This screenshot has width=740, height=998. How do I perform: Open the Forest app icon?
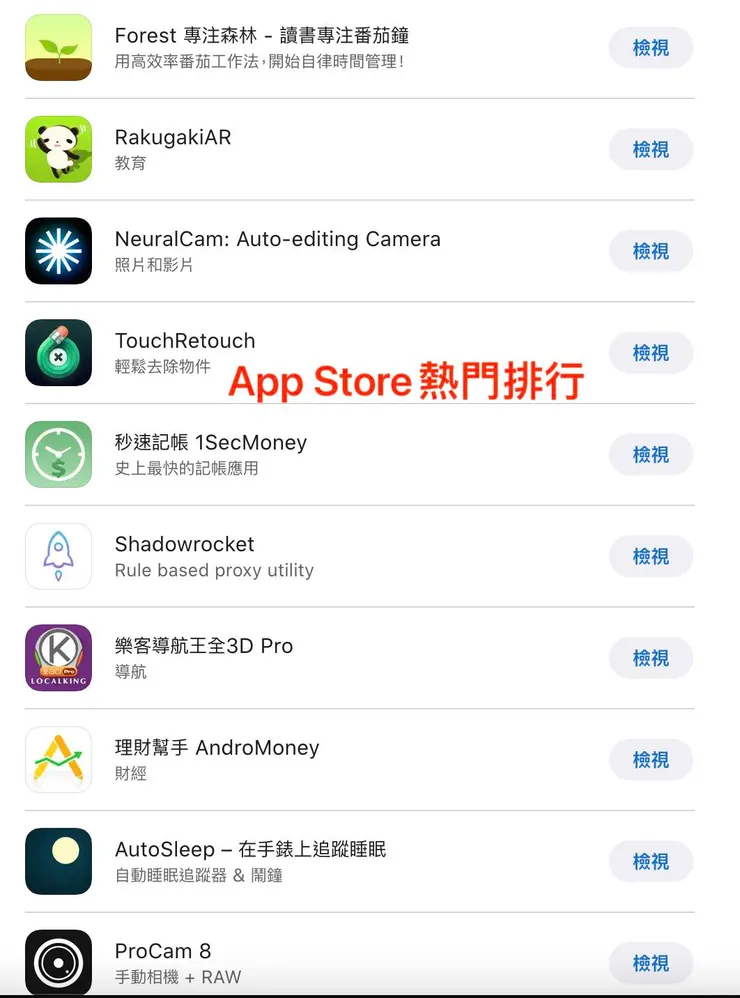[58, 47]
